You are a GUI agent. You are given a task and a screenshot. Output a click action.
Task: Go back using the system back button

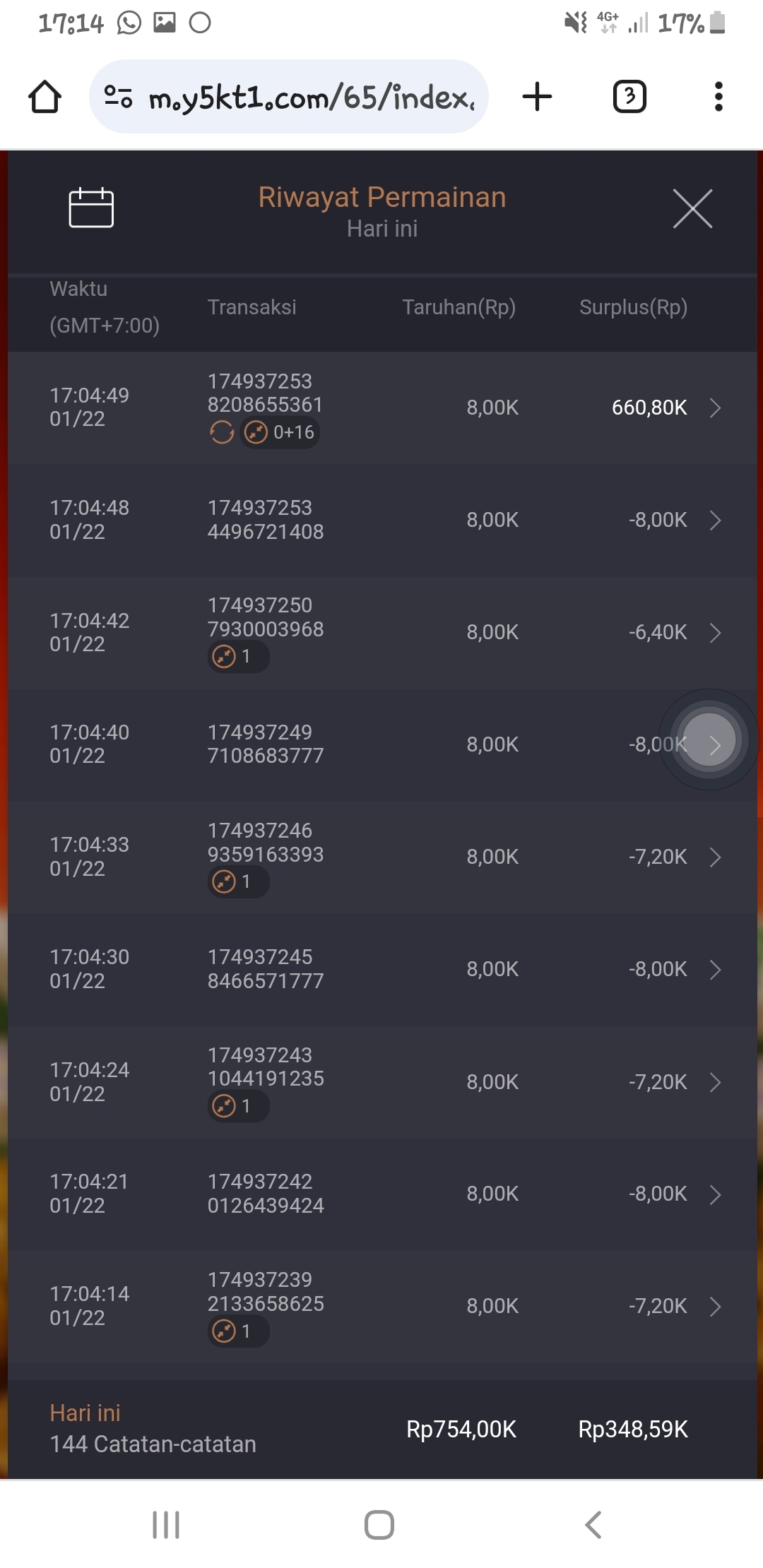[x=593, y=1524]
